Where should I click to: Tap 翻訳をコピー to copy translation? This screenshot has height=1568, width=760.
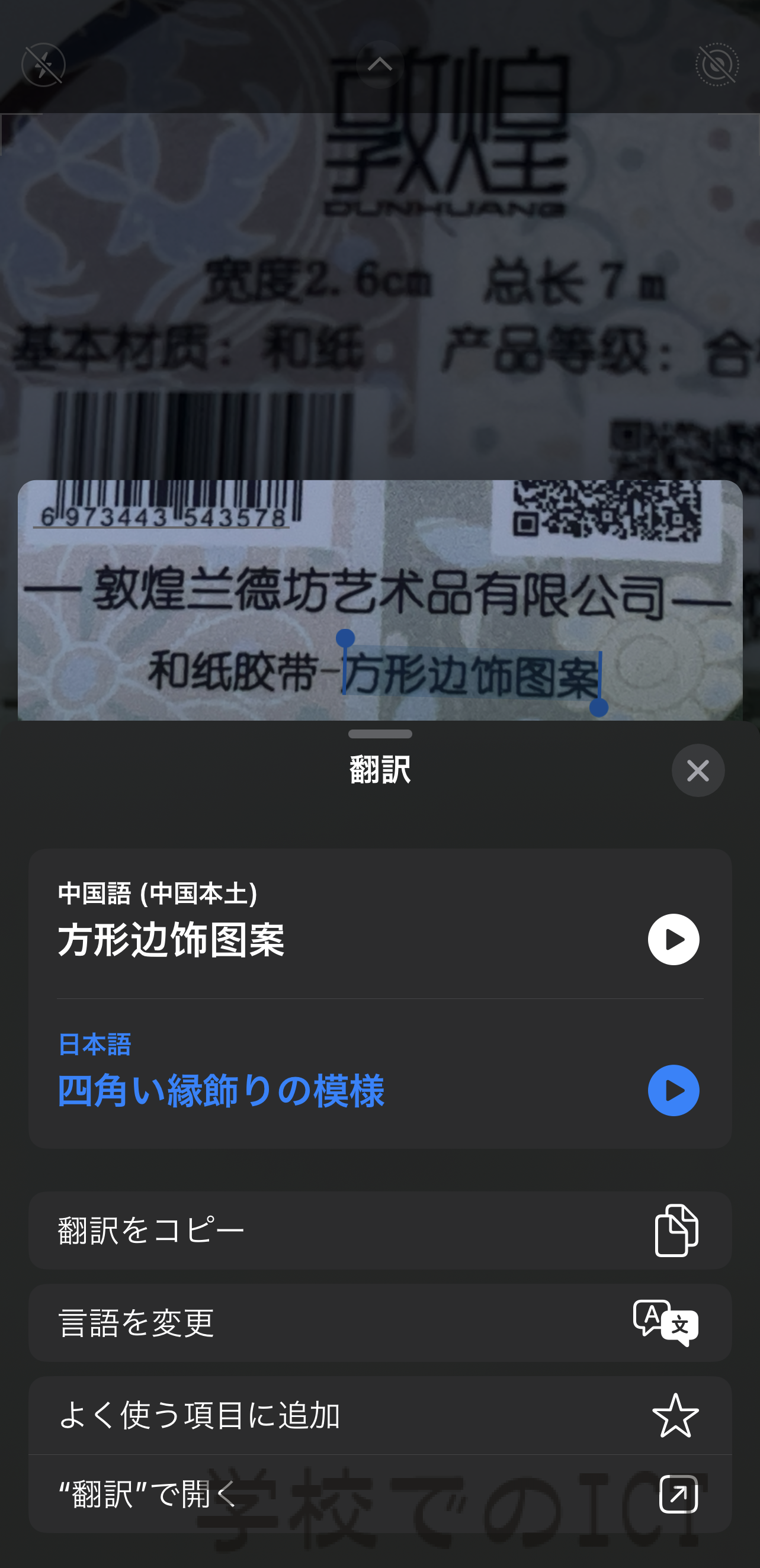[380, 1230]
